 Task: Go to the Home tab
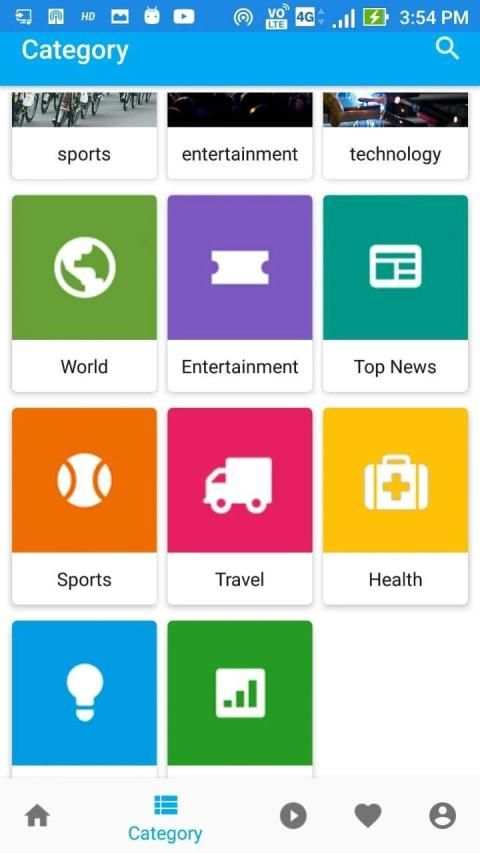[x=38, y=816]
